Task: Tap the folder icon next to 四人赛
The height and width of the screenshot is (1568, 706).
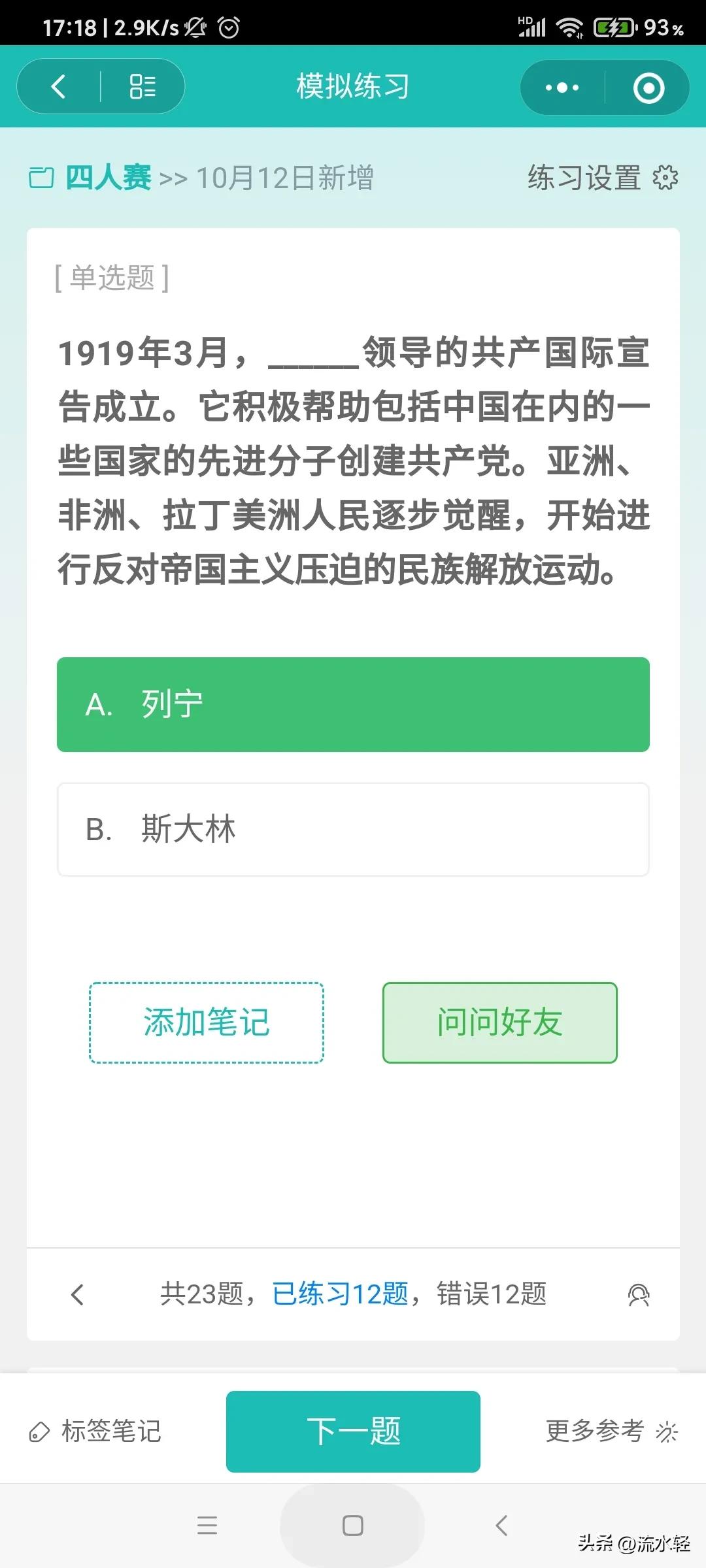Action: click(42, 178)
